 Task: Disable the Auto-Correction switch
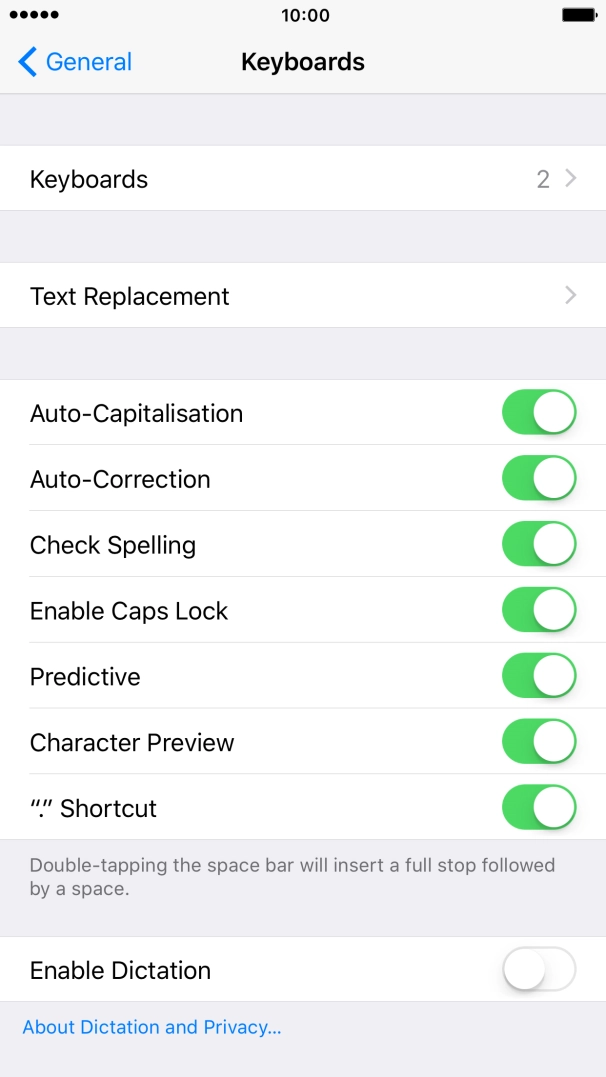tap(539, 479)
